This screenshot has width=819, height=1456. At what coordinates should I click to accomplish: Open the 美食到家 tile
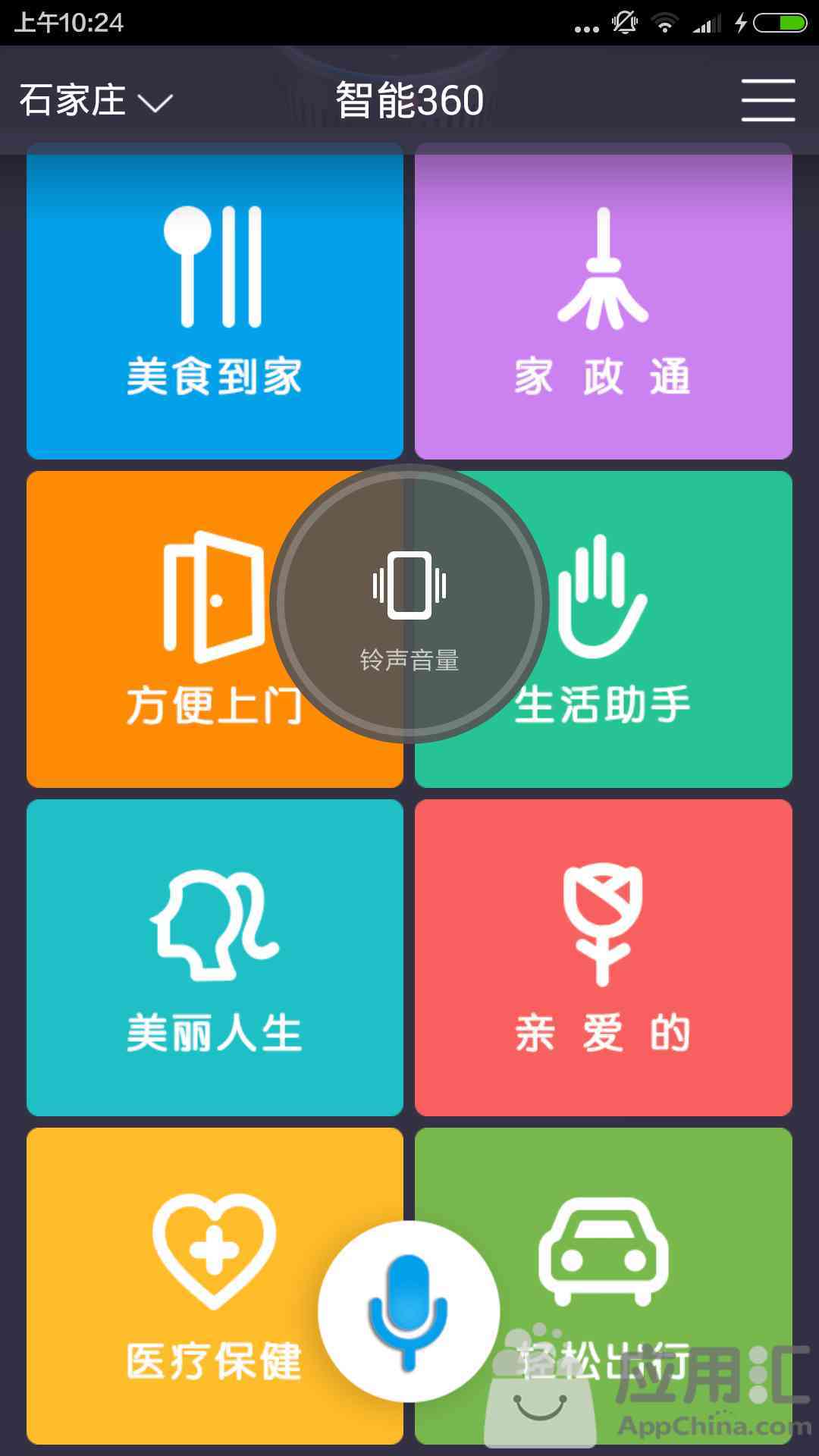pos(215,301)
